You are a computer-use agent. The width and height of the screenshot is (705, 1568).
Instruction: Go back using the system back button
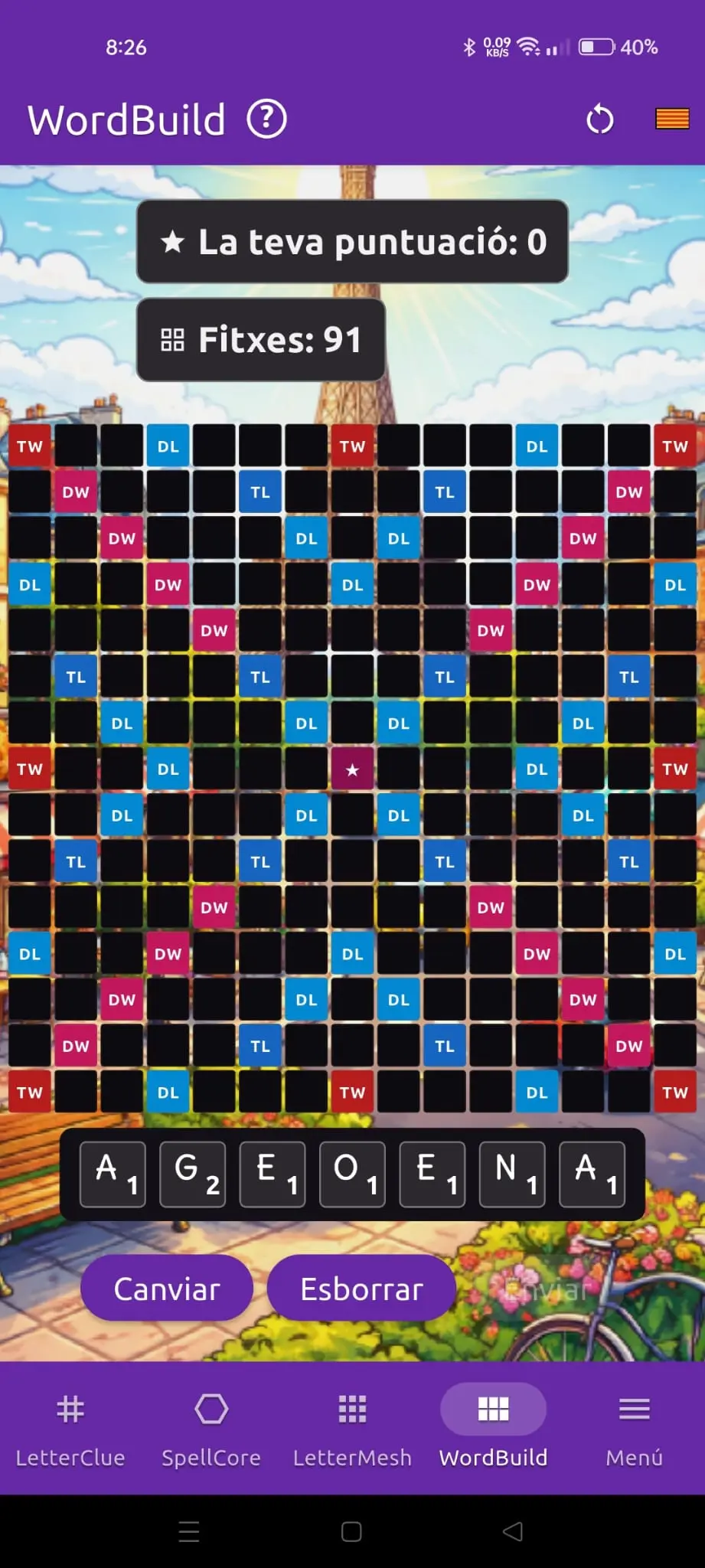pyautogui.click(x=513, y=1531)
